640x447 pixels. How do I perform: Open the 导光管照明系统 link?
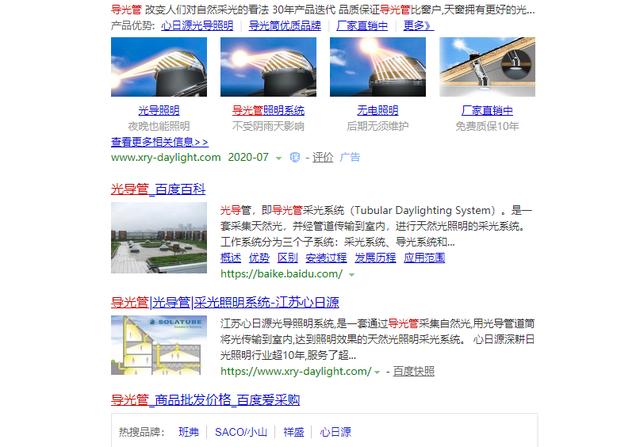click(x=268, y=111)
